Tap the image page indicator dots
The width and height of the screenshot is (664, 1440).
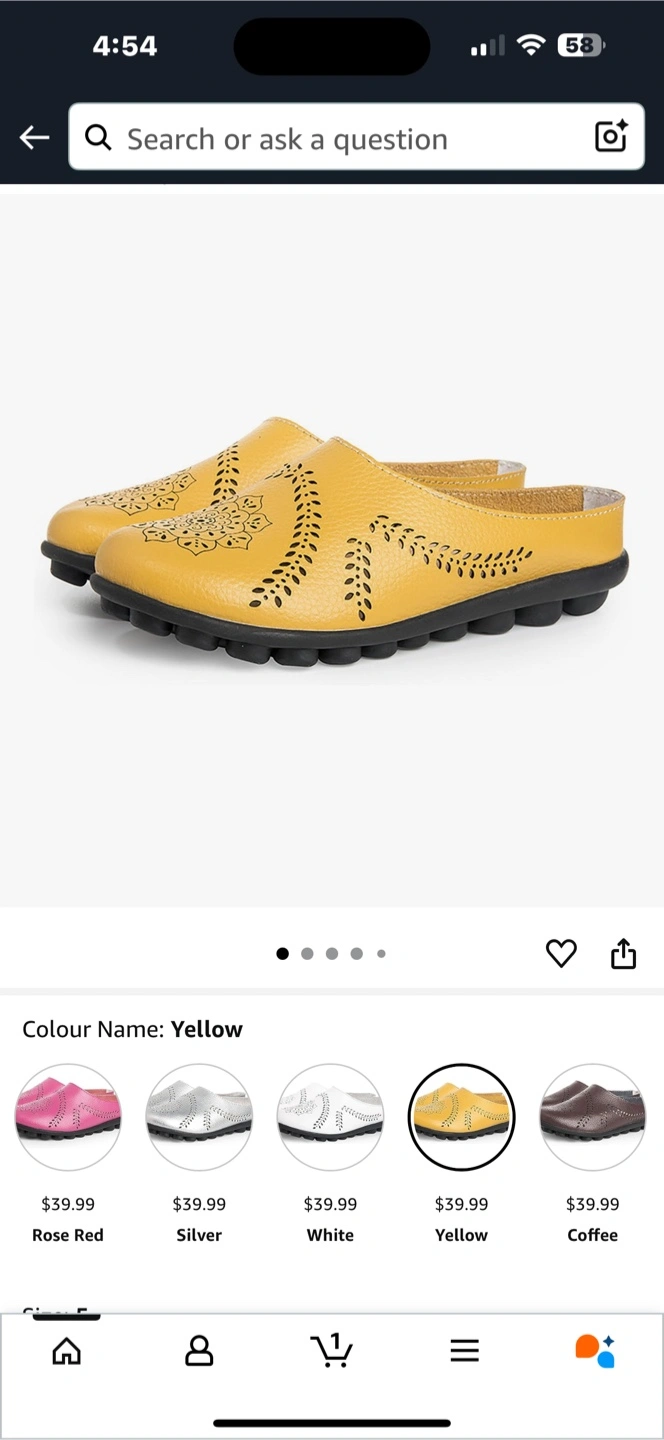(x=331, y=954)
